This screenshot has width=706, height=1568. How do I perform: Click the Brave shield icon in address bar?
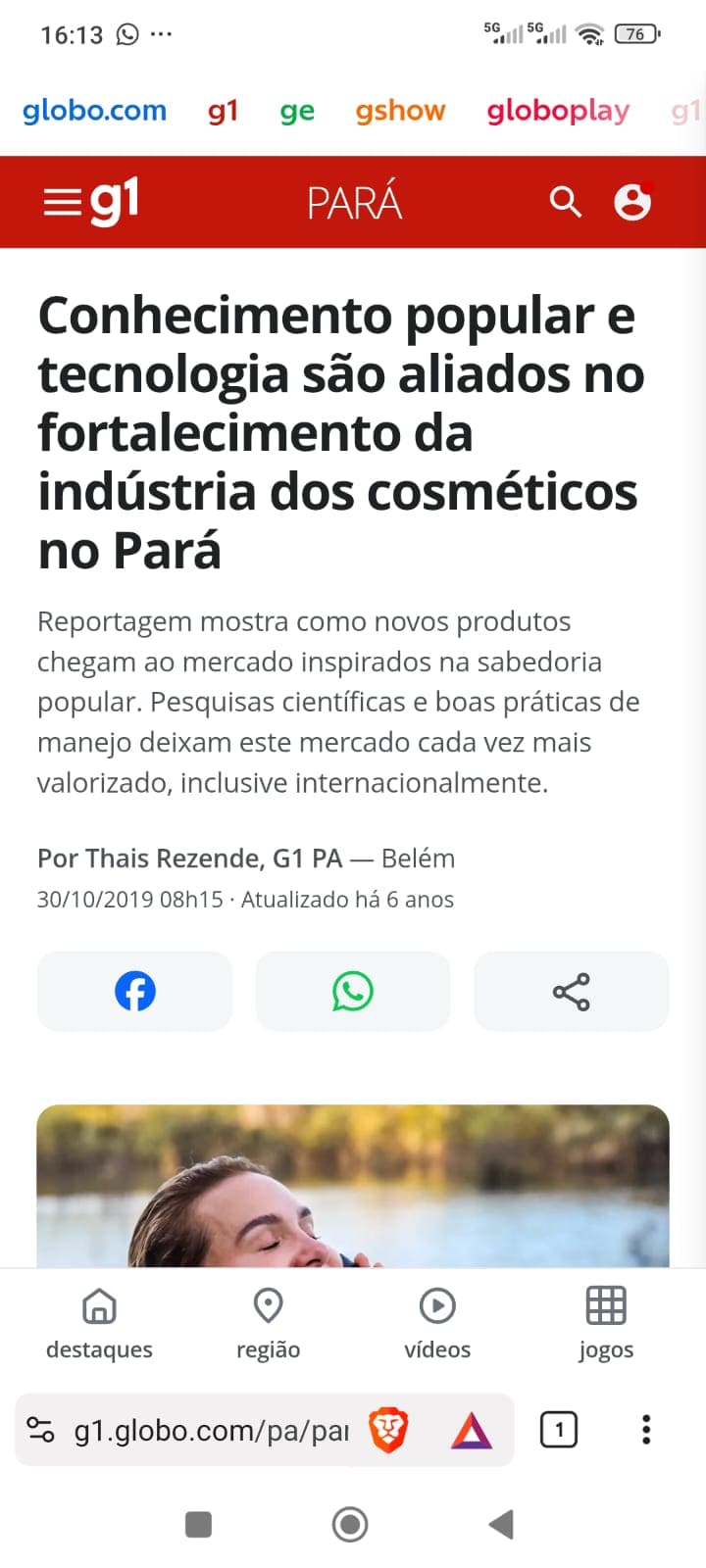click(389, 1430)
